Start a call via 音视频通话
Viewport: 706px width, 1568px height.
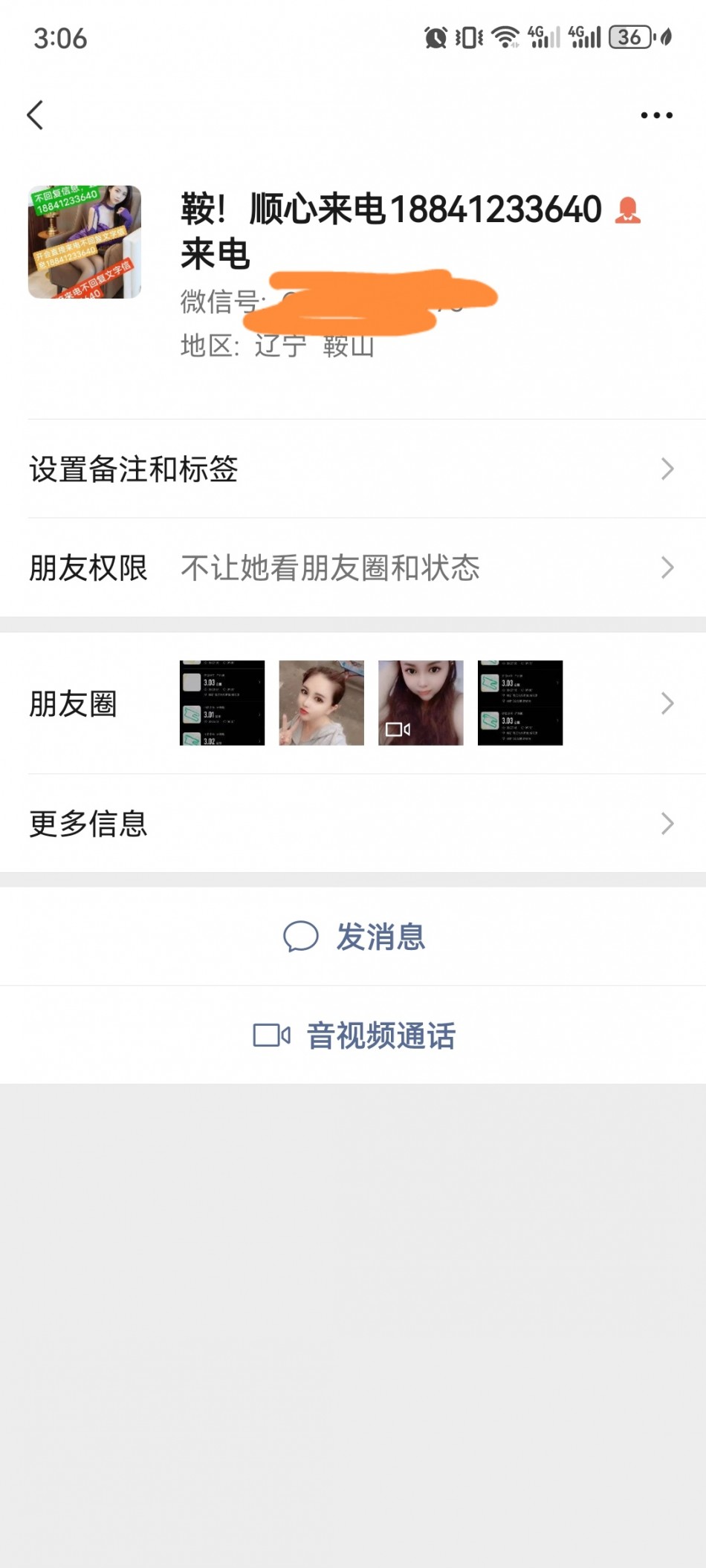point(354,1035)
